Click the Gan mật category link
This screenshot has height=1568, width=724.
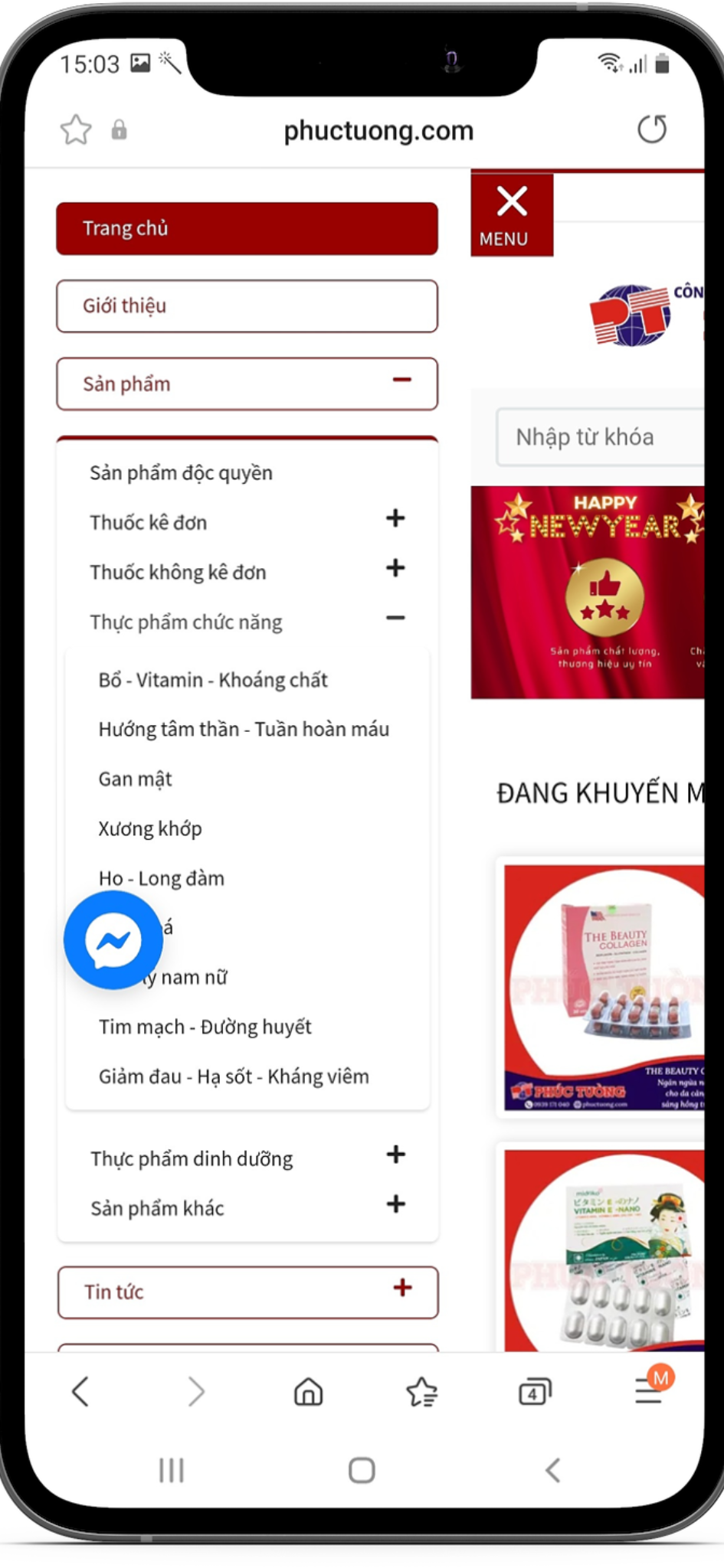pos(135,779)
